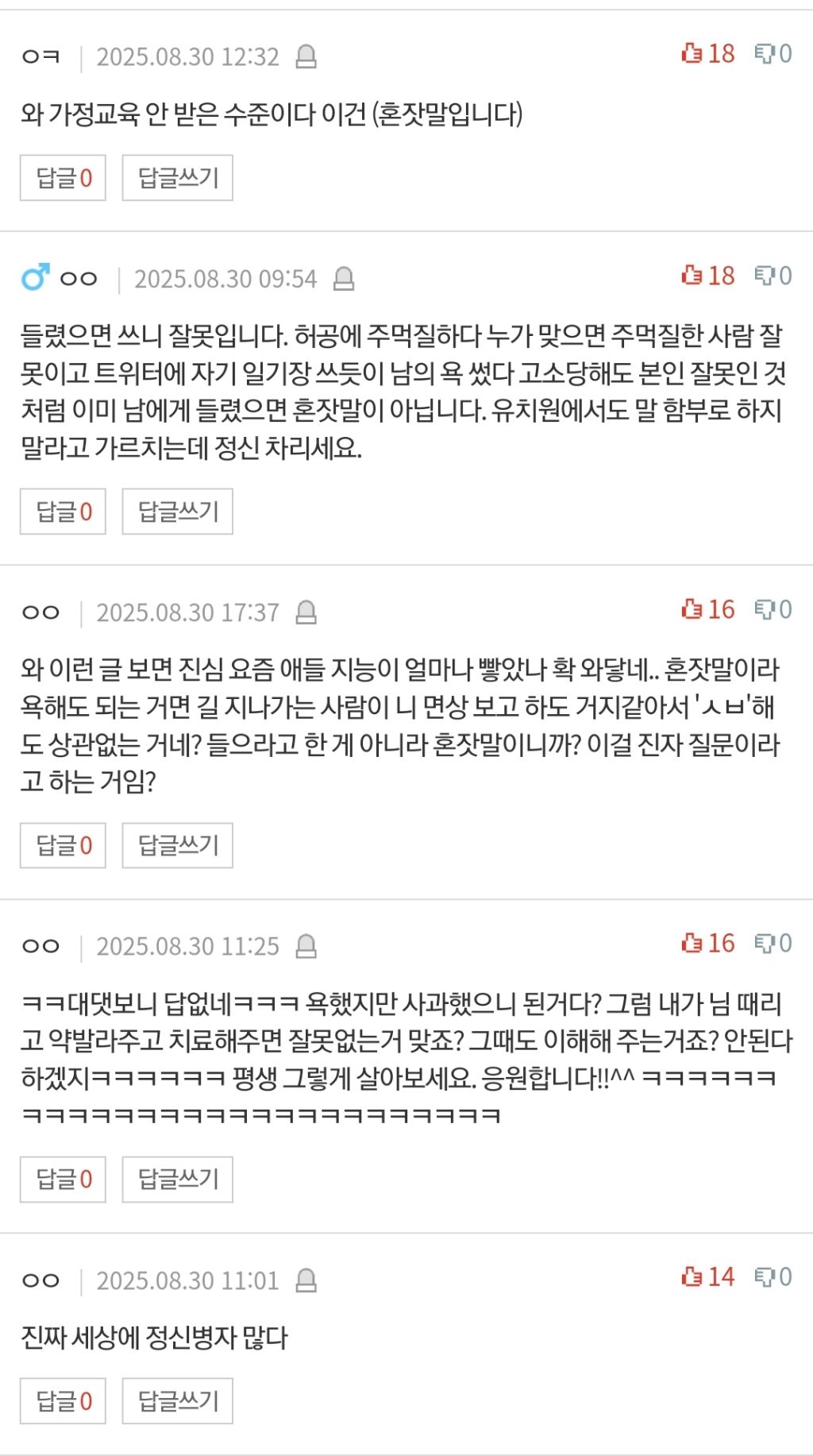
Task: Like the 11:01 comment
Action: coord(707,1277)
